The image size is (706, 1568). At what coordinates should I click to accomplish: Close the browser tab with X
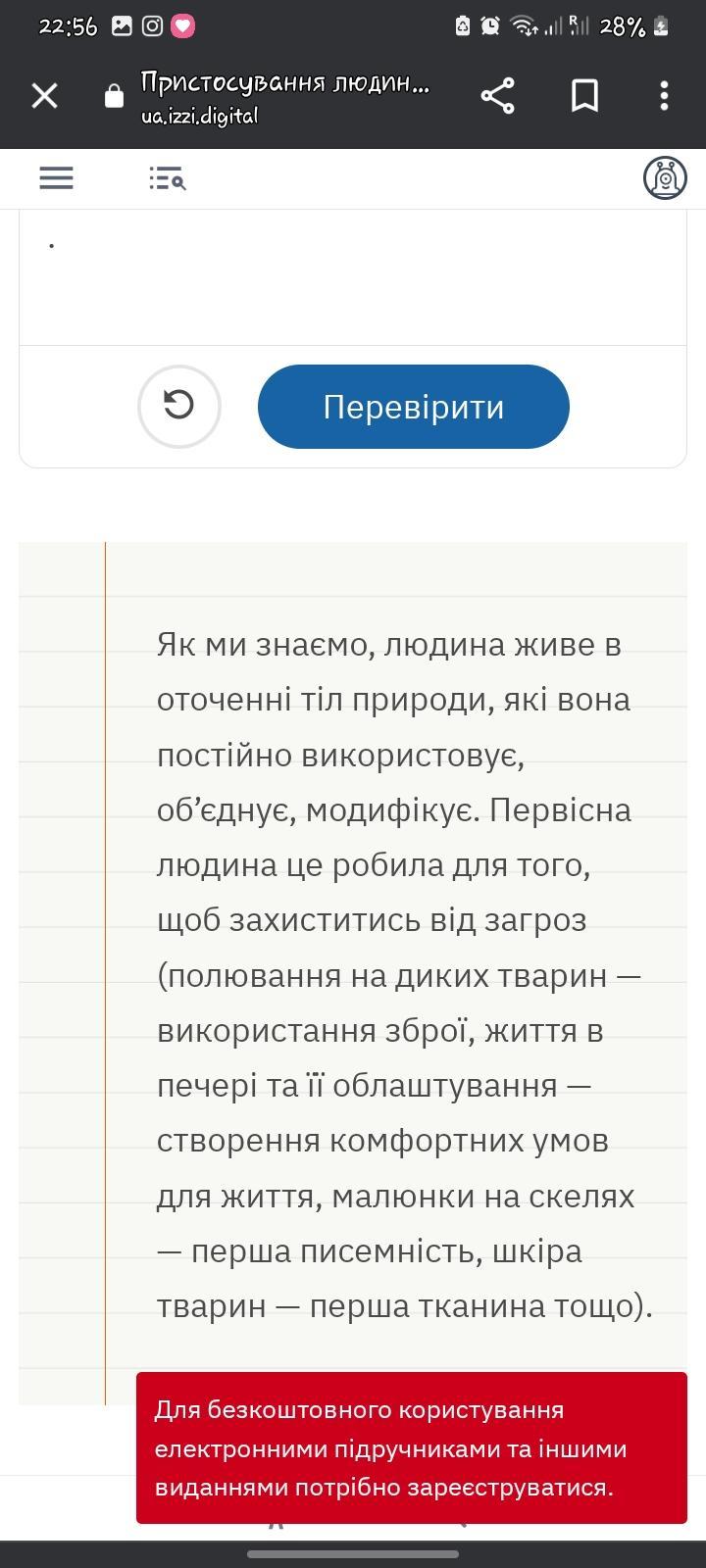45,96
